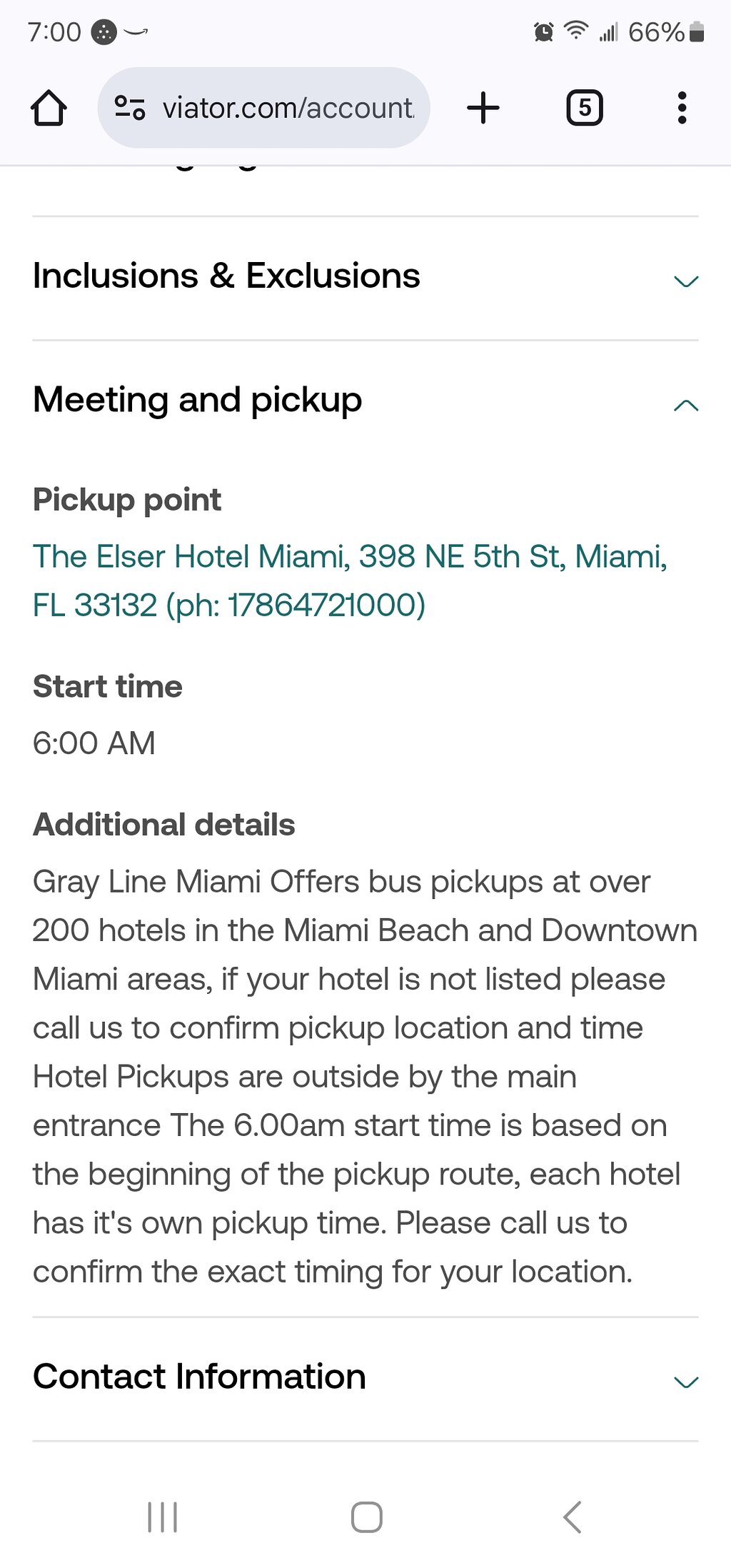Show recent apps from navigation bar

click(162, 1517)
